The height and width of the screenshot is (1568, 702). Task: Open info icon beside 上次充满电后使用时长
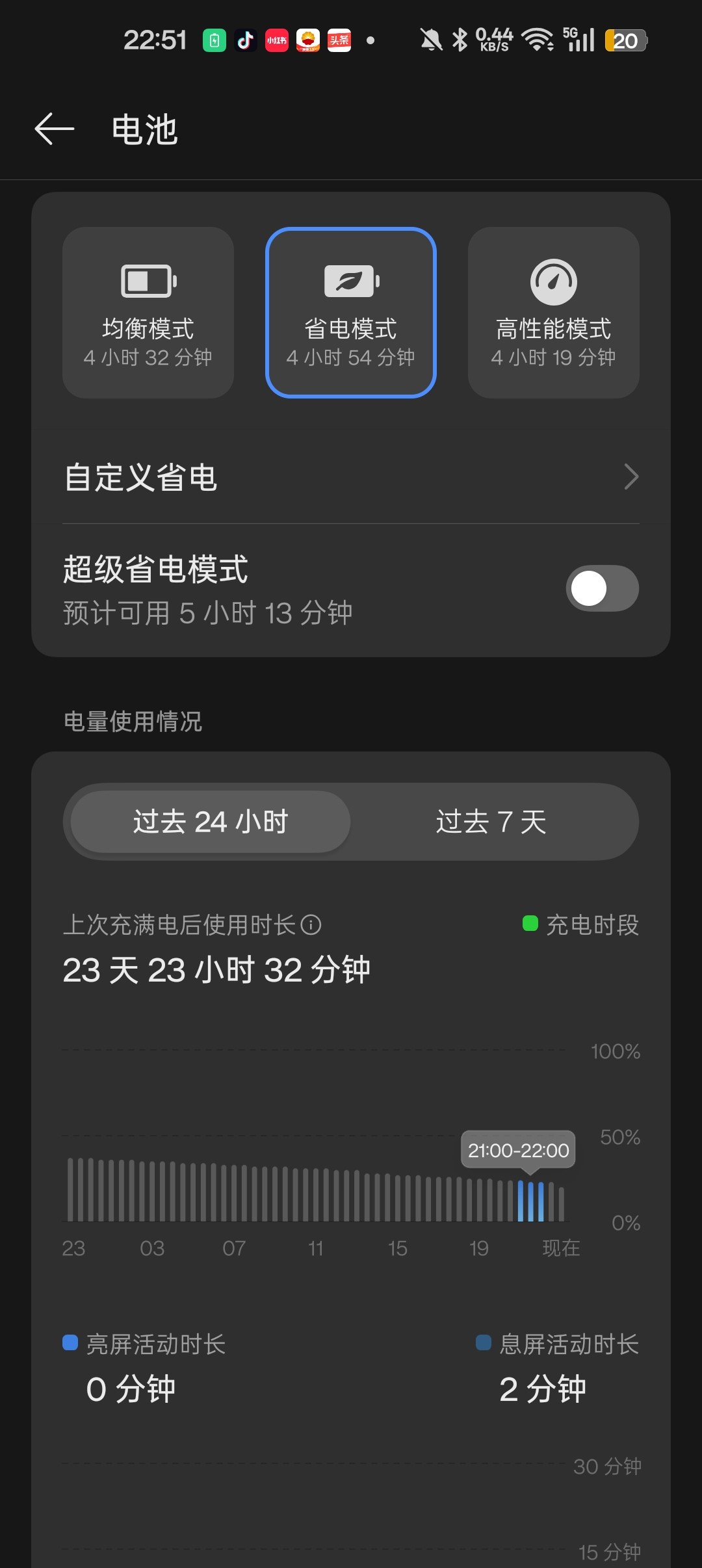[311, 924]
